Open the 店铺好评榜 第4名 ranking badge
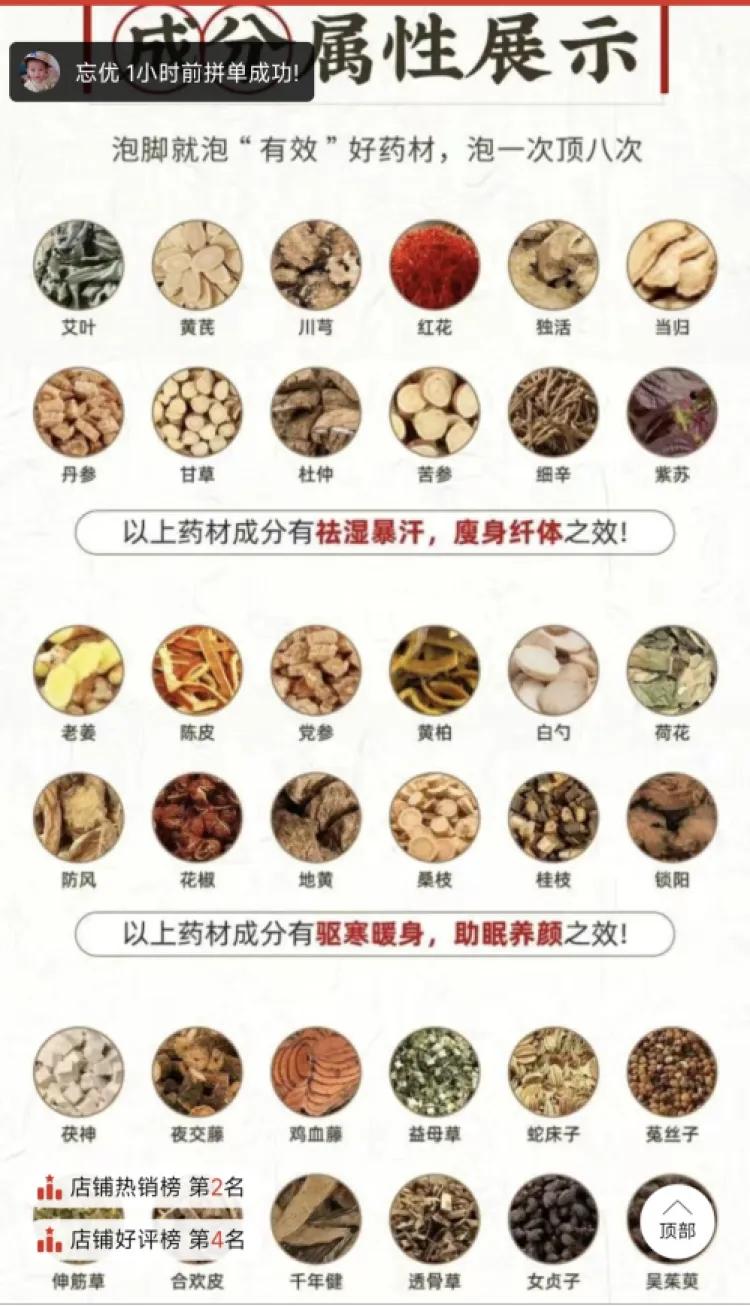Viewport: 750px width, 1306px height. point(141,1241)
